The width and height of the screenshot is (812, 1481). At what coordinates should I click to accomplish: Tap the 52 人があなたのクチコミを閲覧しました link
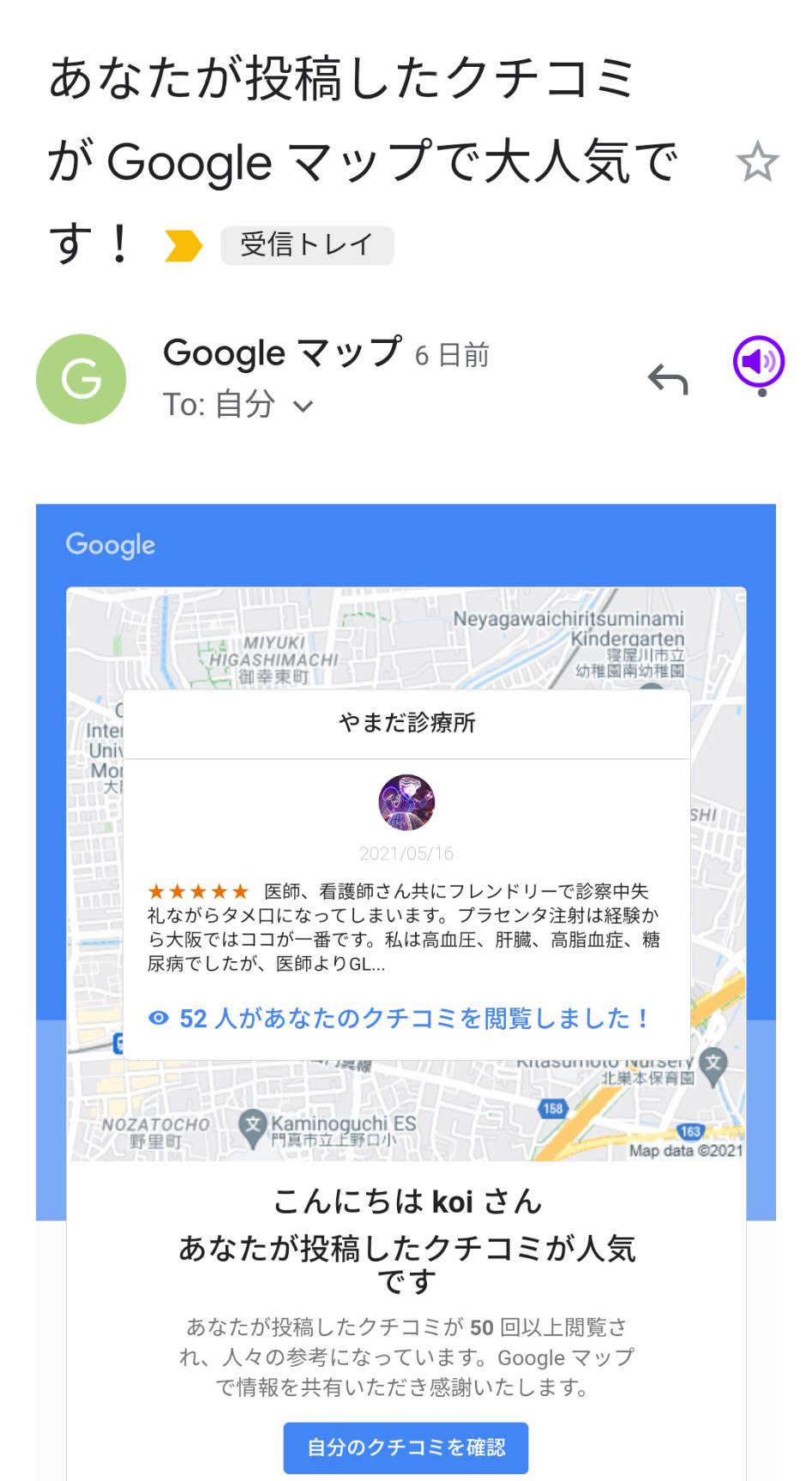400,1019
